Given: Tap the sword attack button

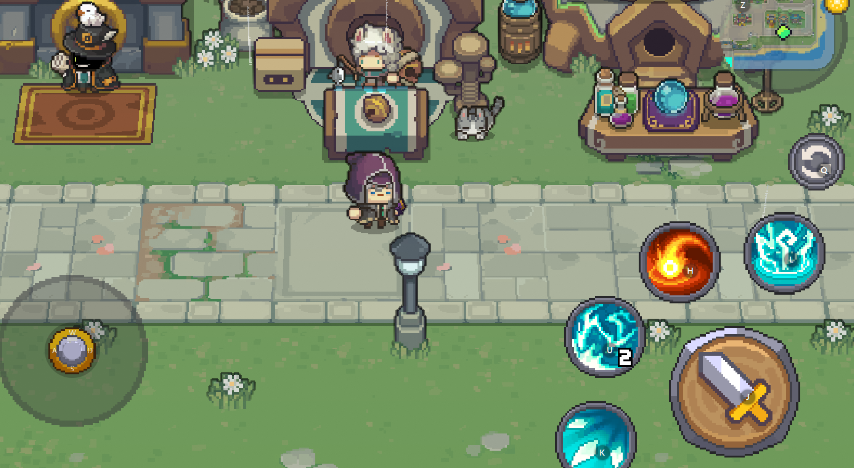Looking at the screenshot, I should click(734, 389).
